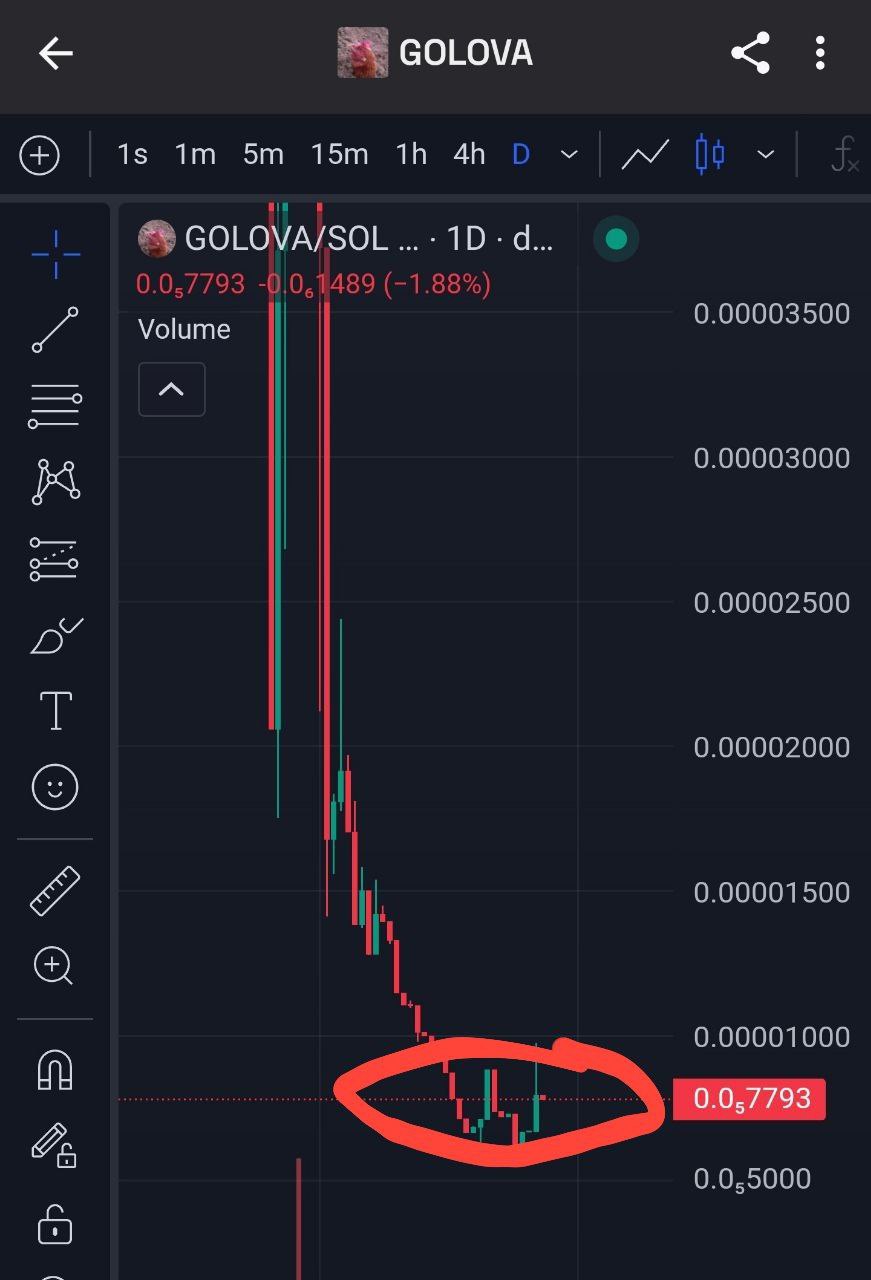Select the 1m timeframe

coord(195,155)
